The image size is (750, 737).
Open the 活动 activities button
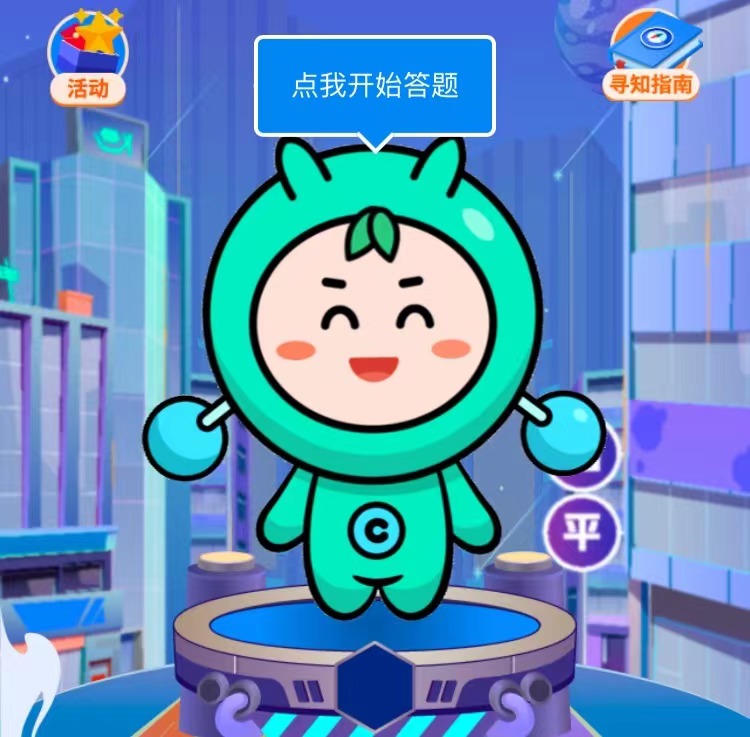click(87, 60)
